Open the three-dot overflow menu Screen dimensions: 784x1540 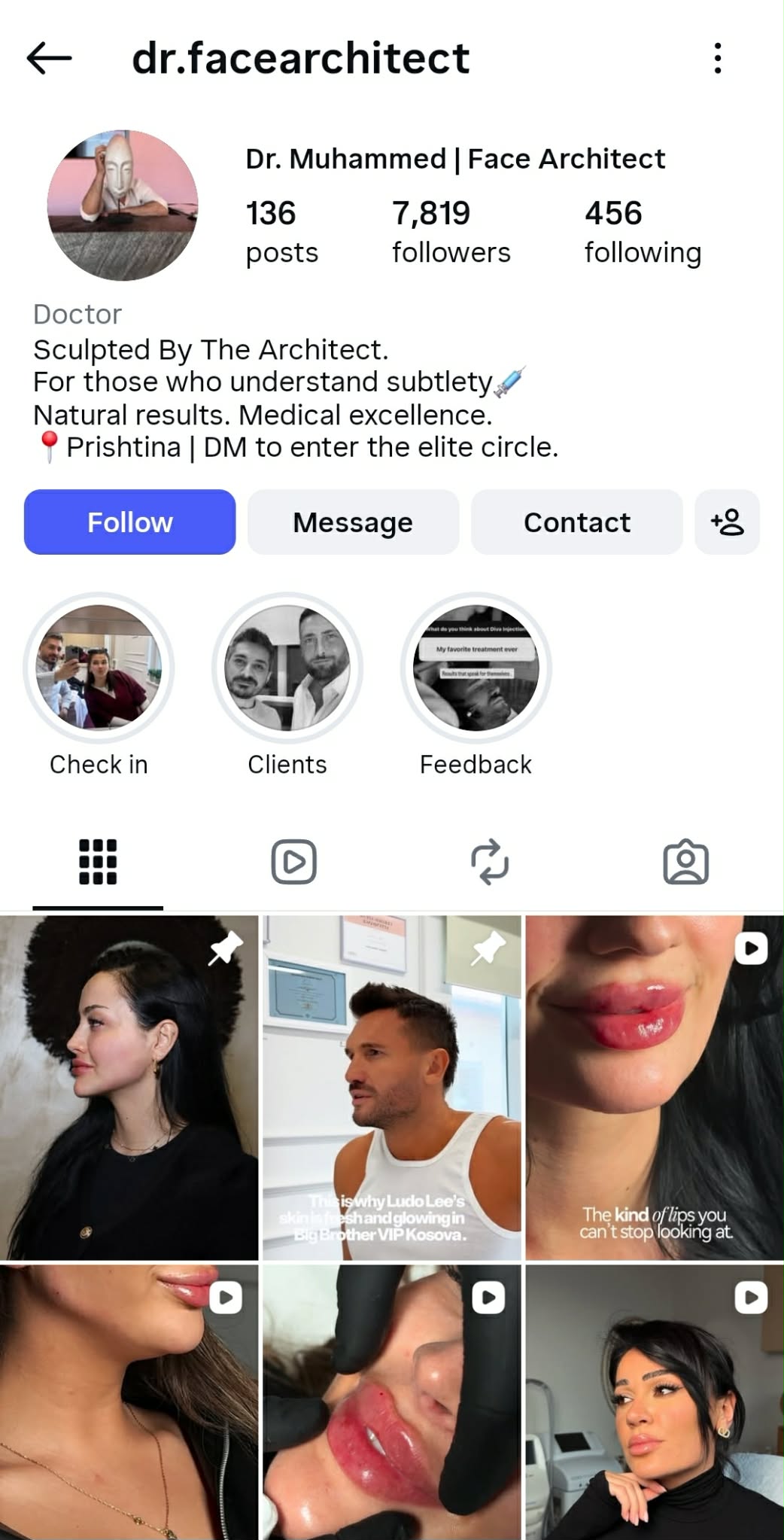pyautogui.click(x=717, y=58)
